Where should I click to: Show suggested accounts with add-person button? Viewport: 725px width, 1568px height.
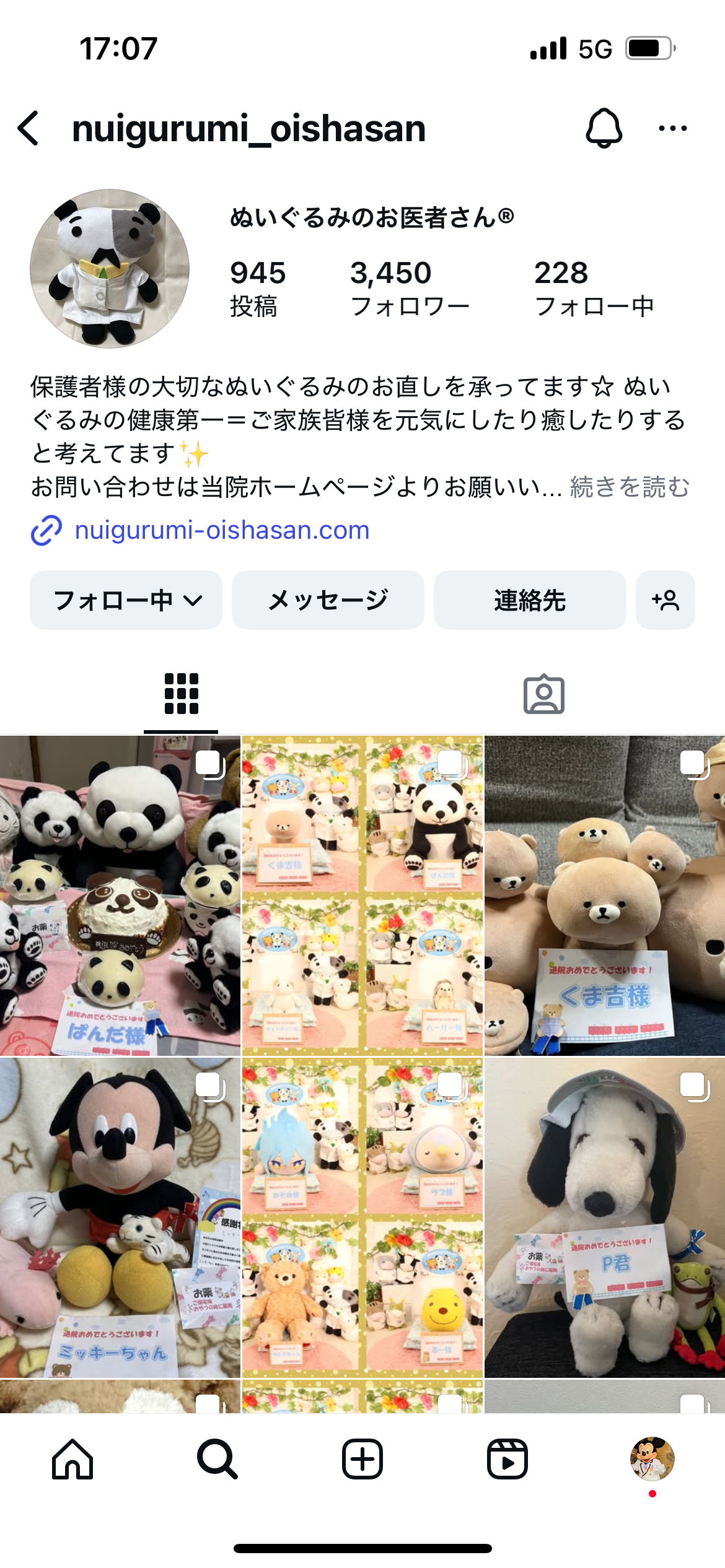coord(665,600)
